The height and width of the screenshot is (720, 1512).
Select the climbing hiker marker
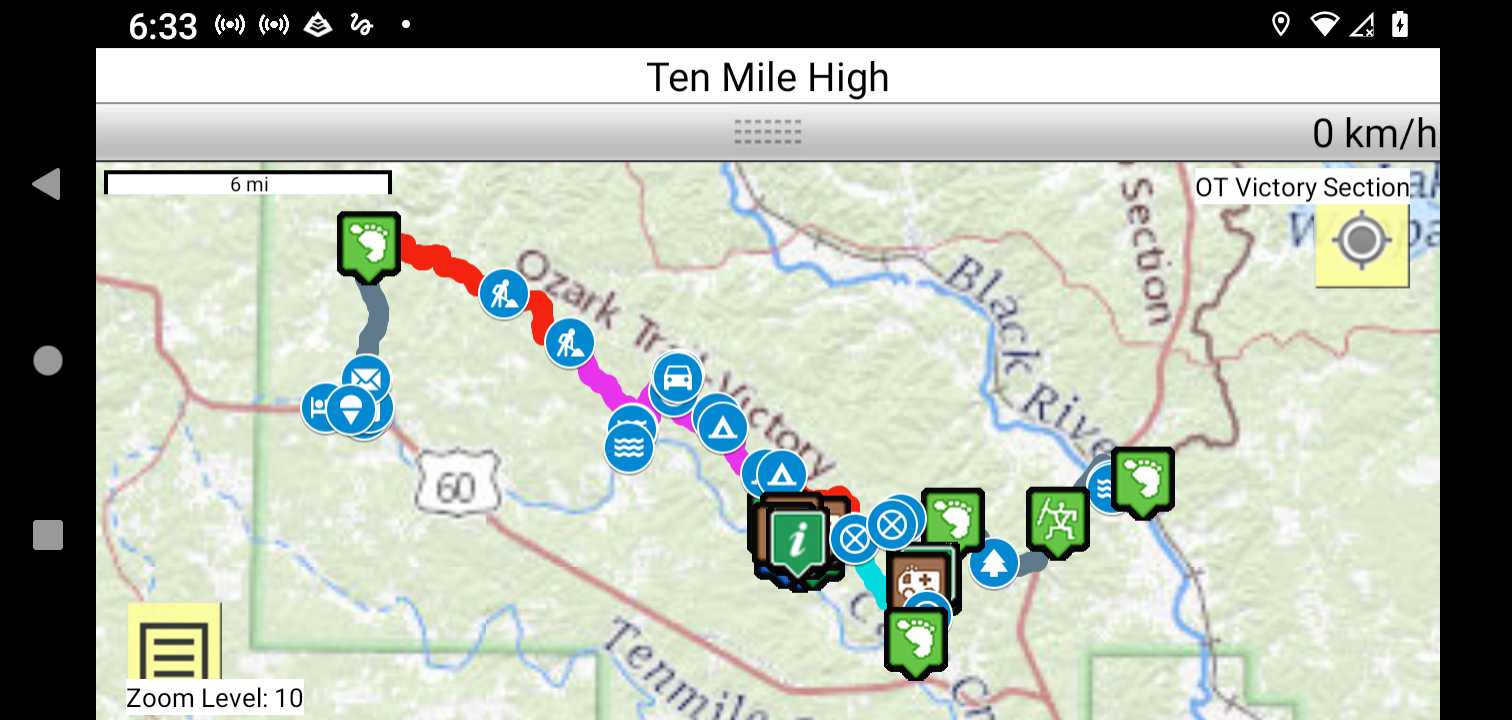coord(1057,519)
